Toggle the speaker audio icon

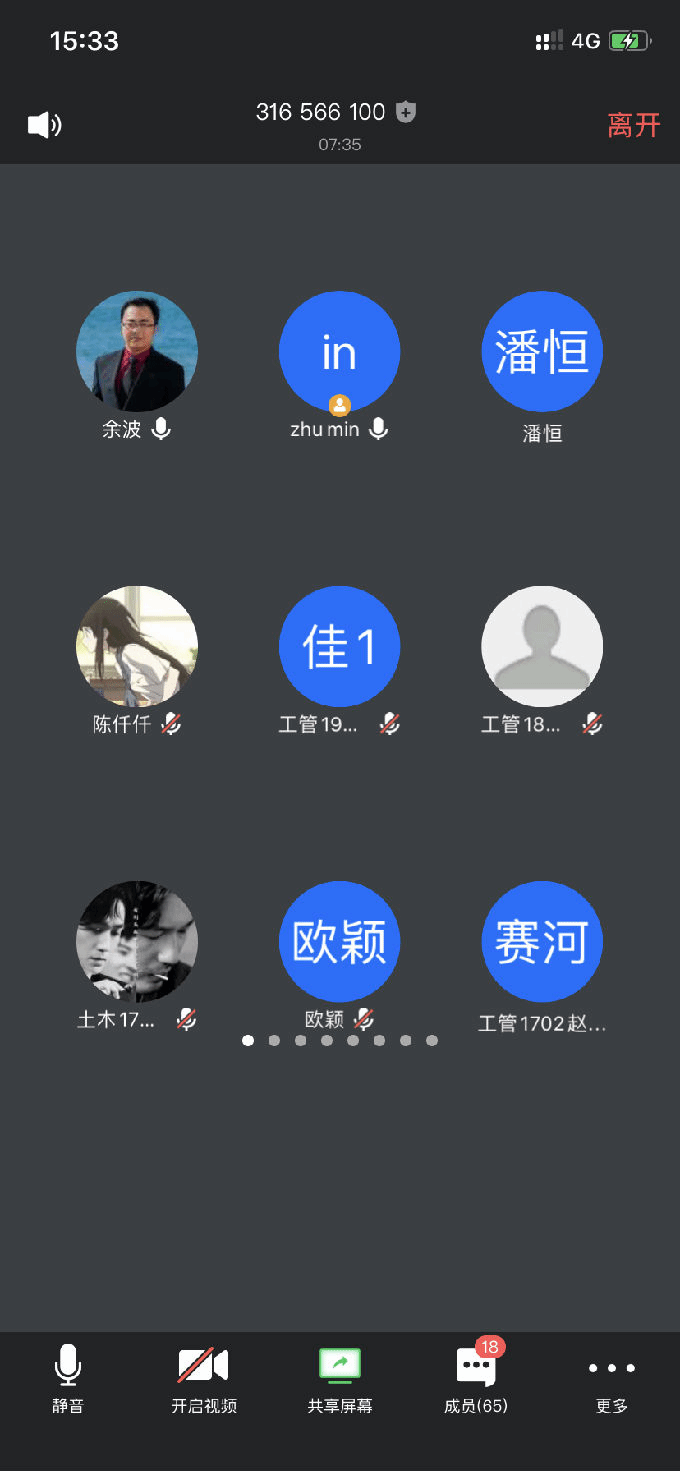pos(44,125)
